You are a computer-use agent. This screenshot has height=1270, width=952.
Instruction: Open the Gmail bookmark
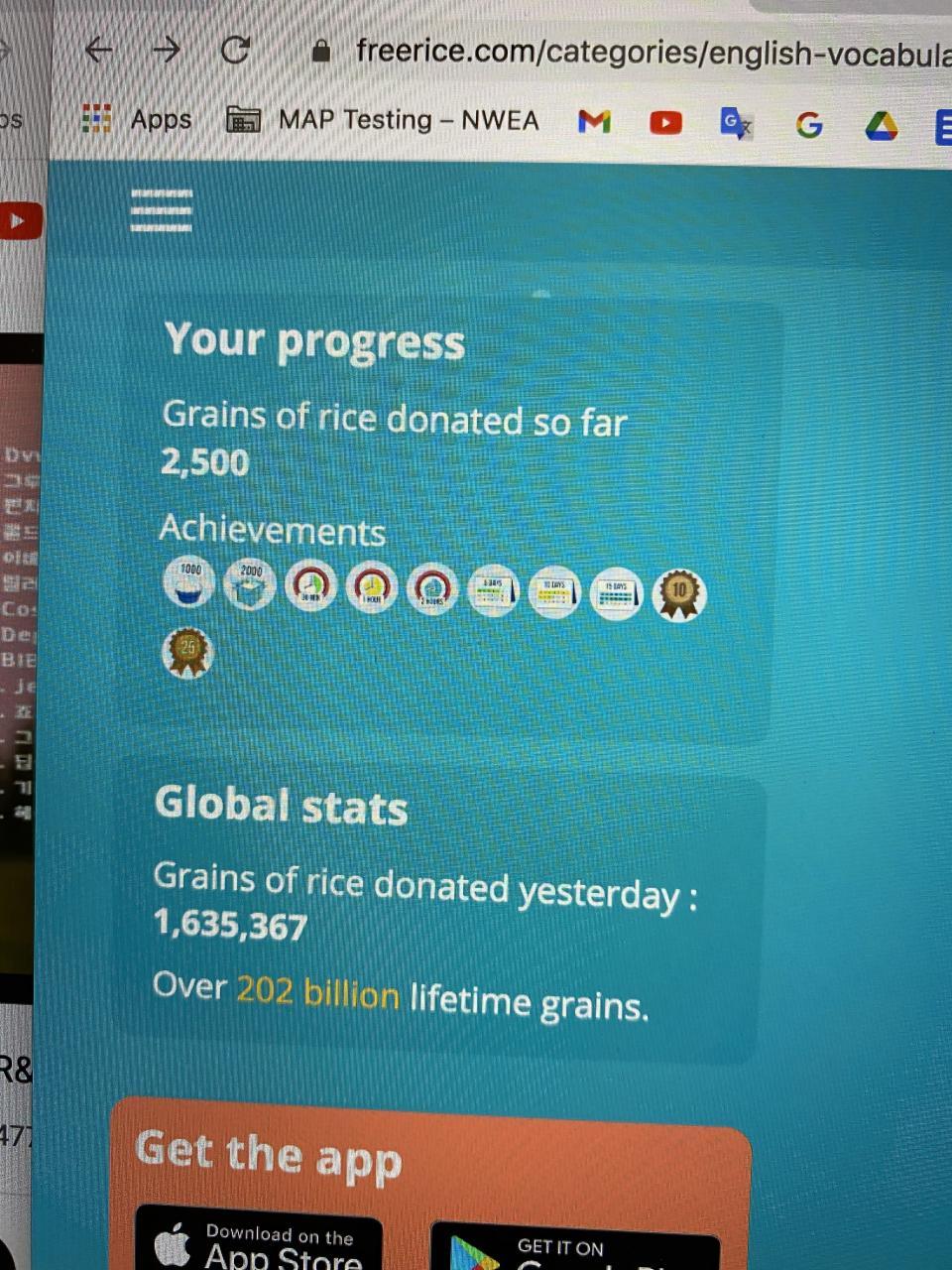point(594,122)
